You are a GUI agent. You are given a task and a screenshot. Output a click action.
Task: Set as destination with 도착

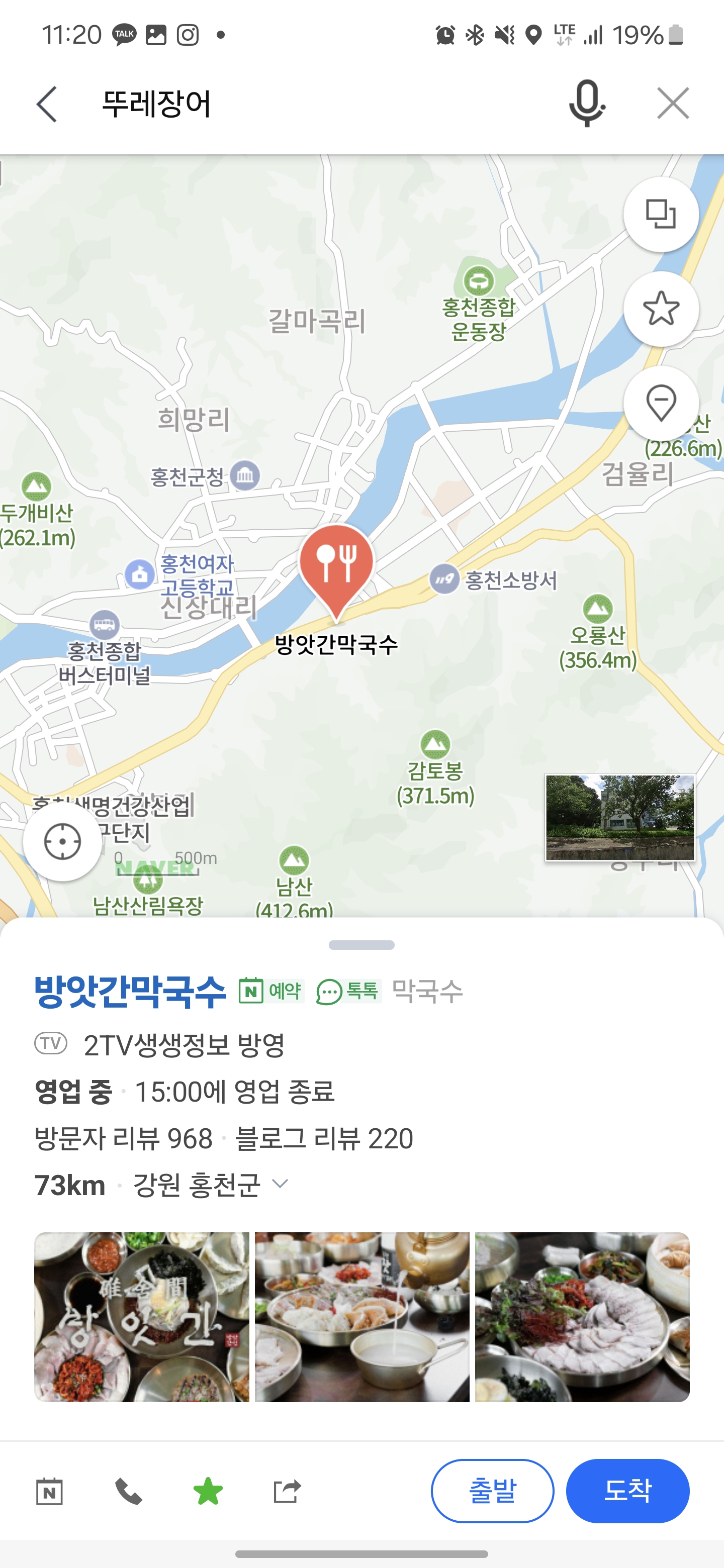coord(627,1491)
